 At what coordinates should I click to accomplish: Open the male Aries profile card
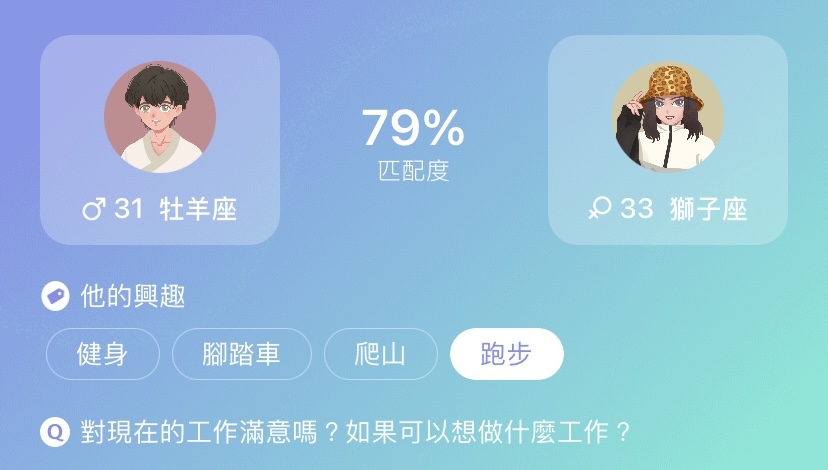coord(160,140)
